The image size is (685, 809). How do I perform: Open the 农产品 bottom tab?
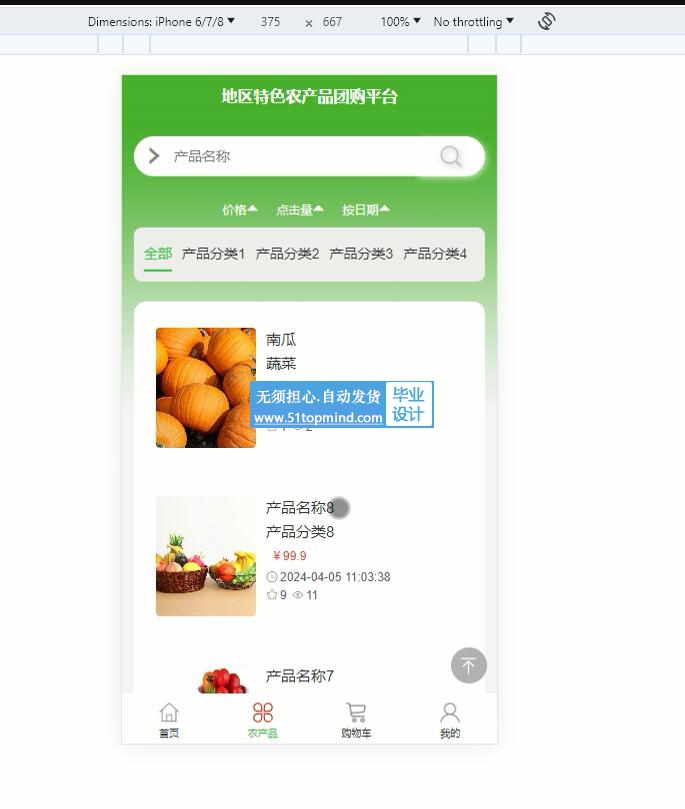(x=263, y=719)
